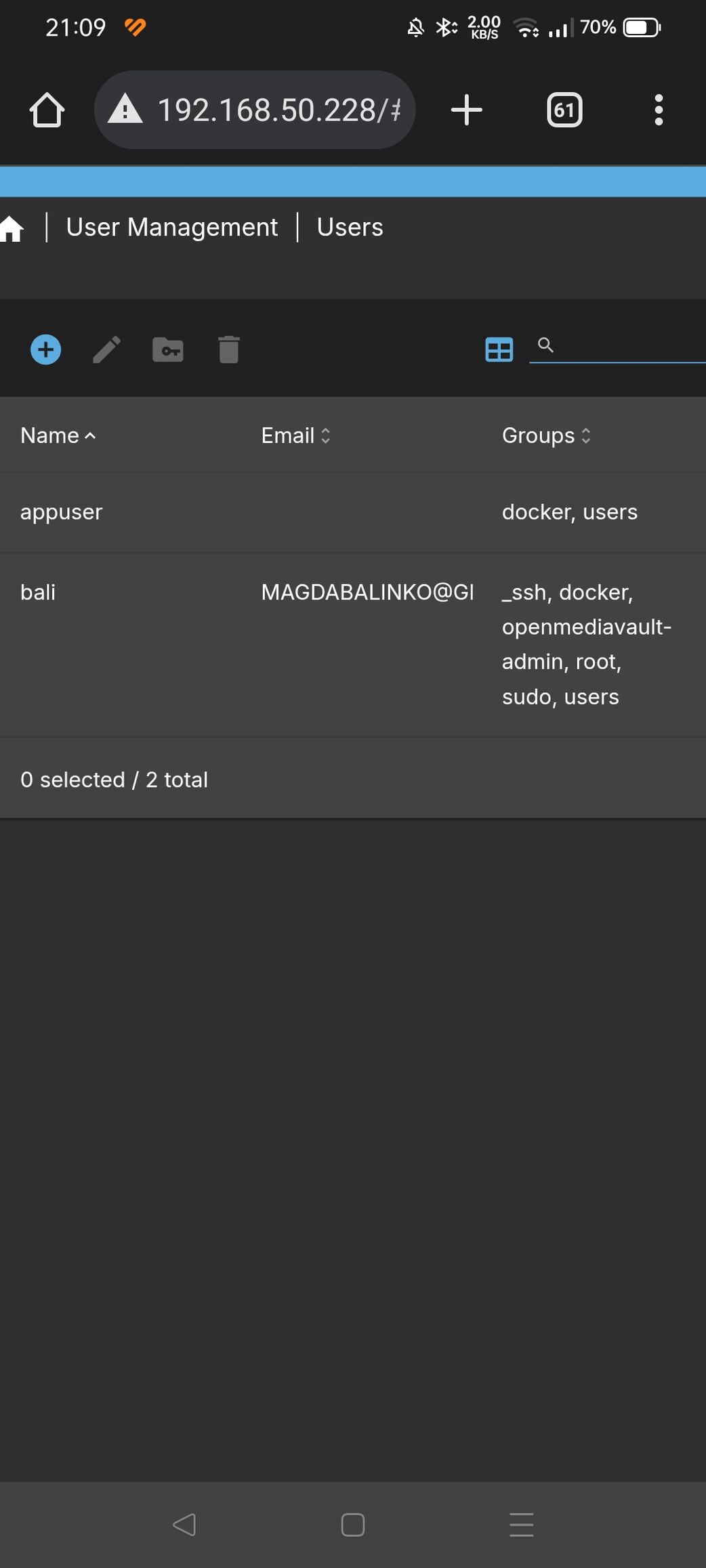
Task: Tap the system back button
Action: coord(184,1525)
